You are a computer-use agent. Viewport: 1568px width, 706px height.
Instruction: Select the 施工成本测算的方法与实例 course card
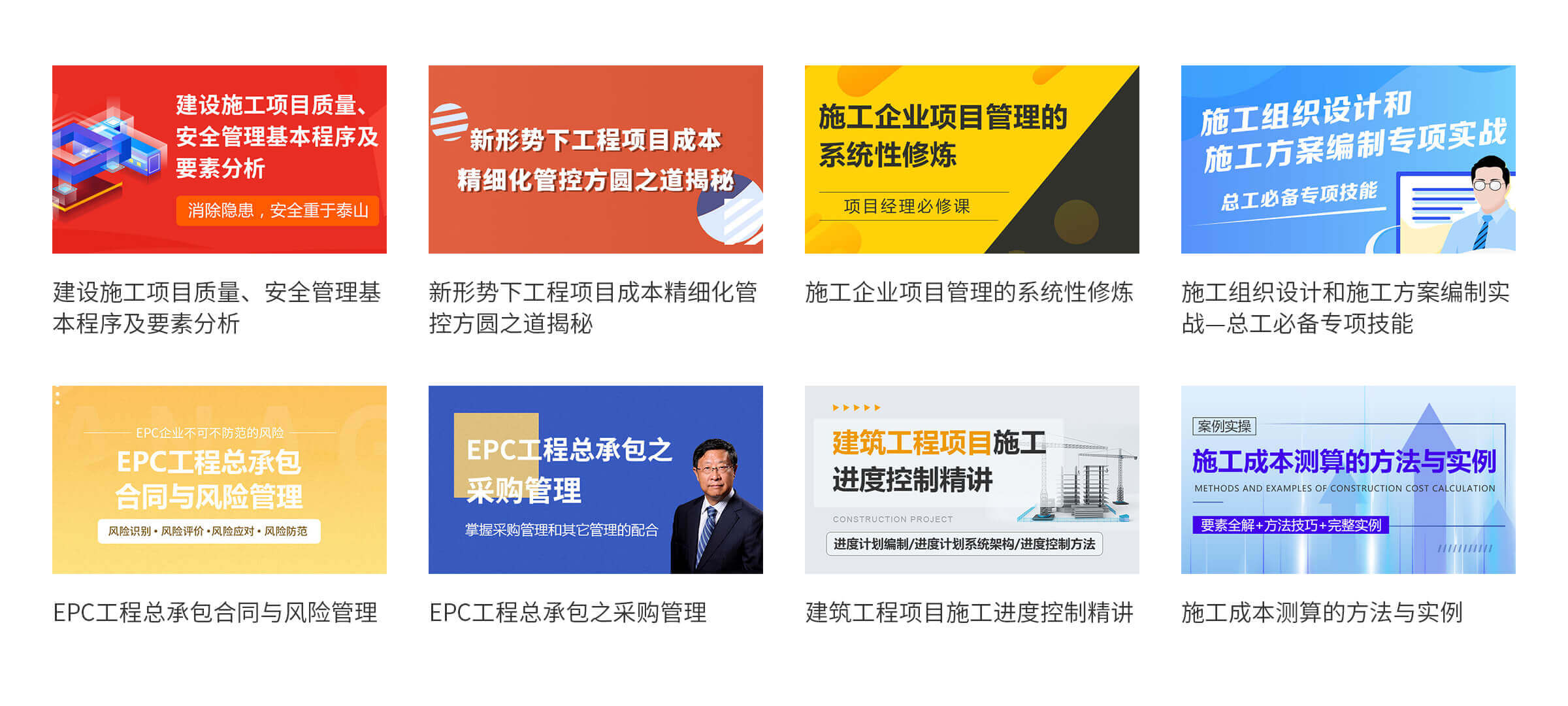1348,480
